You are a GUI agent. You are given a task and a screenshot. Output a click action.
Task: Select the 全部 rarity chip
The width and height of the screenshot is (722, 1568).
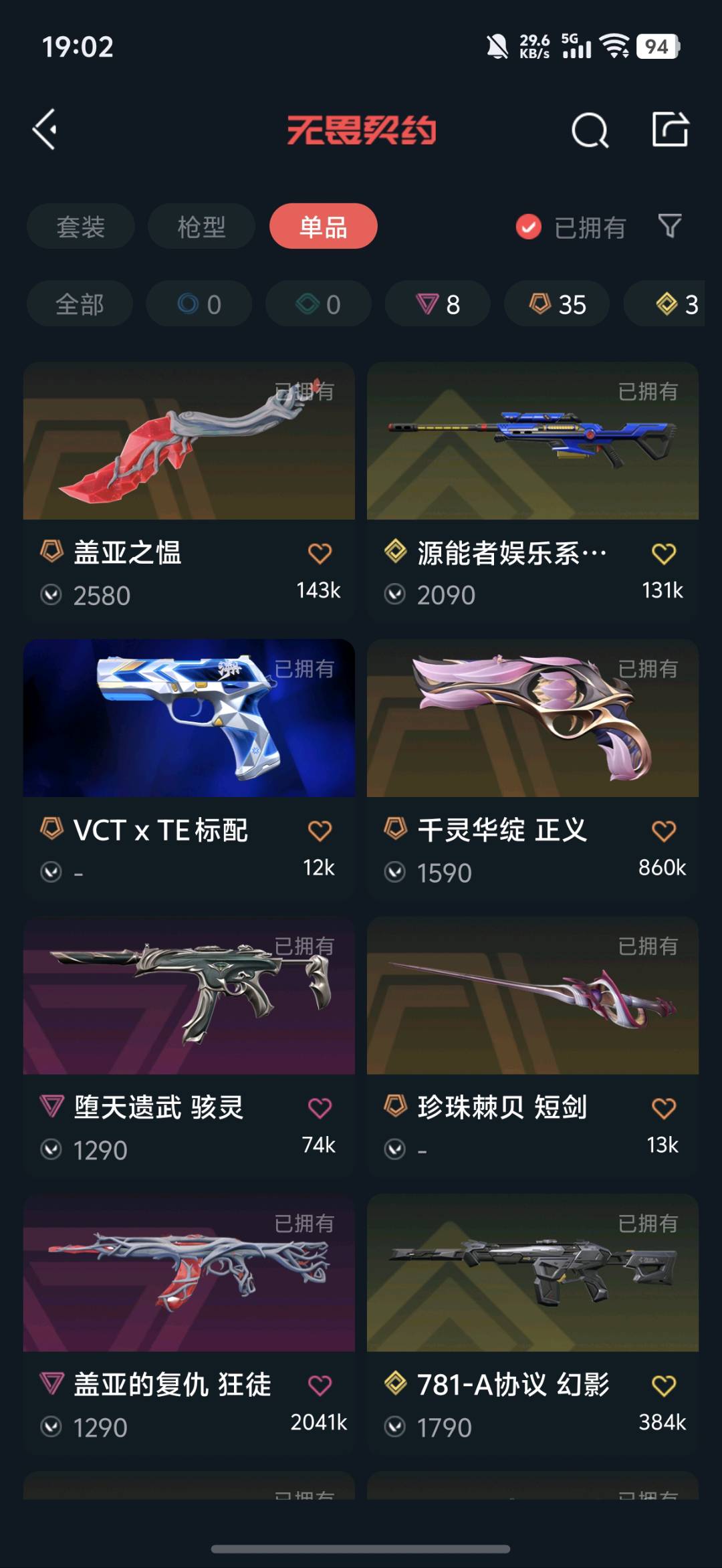point(80,304)
